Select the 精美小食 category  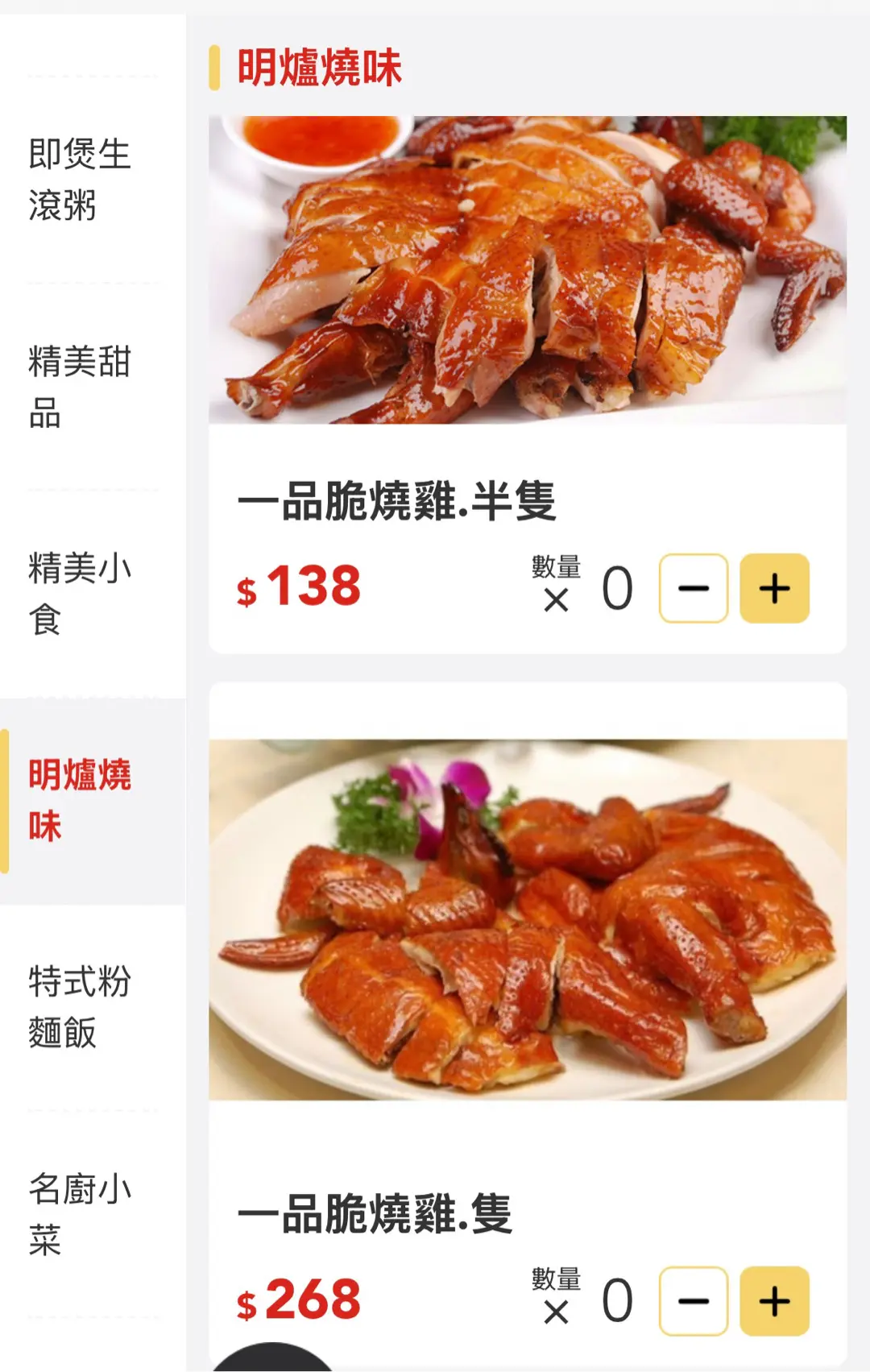[80, 594]
